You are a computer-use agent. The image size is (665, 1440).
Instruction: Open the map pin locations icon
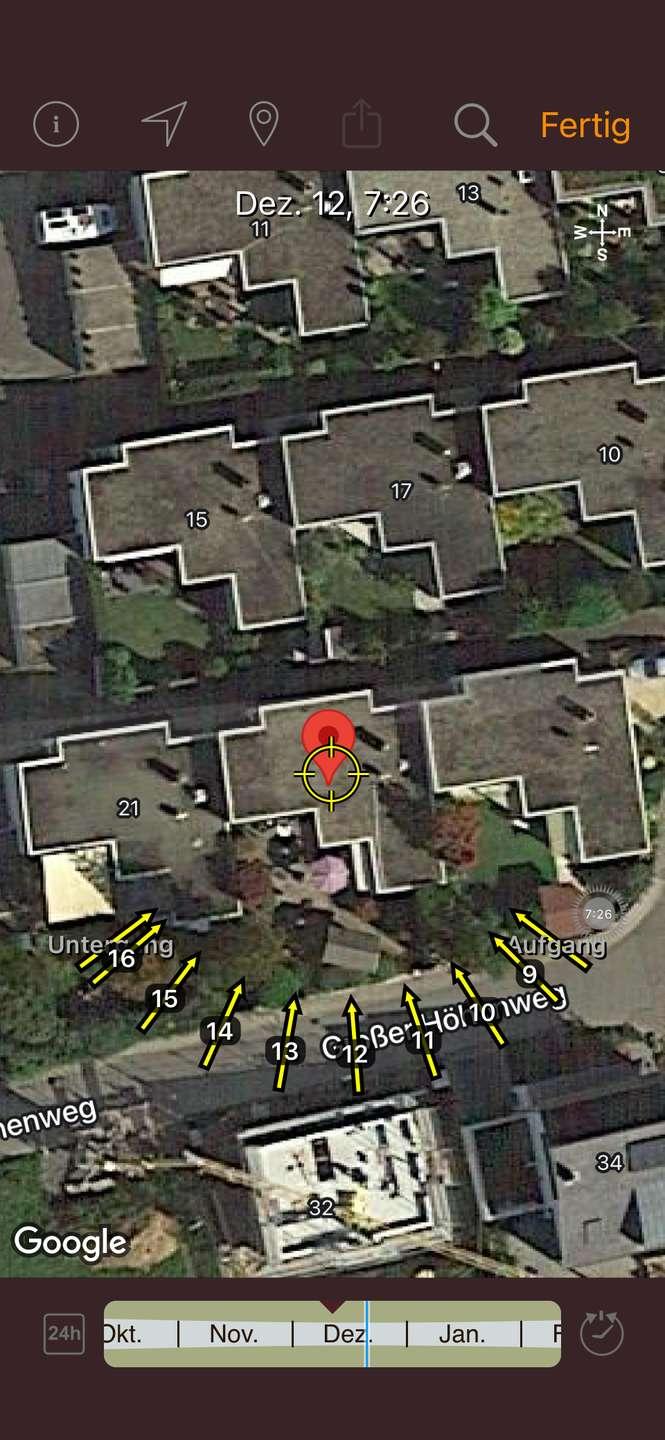263,125
